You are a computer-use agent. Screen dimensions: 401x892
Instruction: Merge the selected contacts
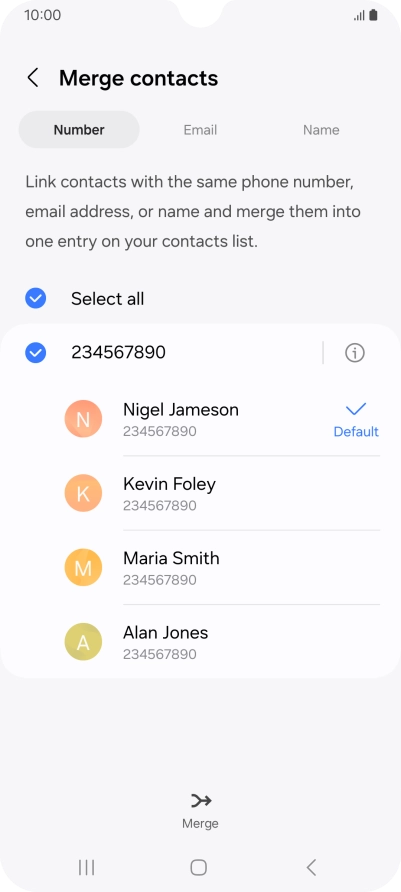[x=200, y=810]
